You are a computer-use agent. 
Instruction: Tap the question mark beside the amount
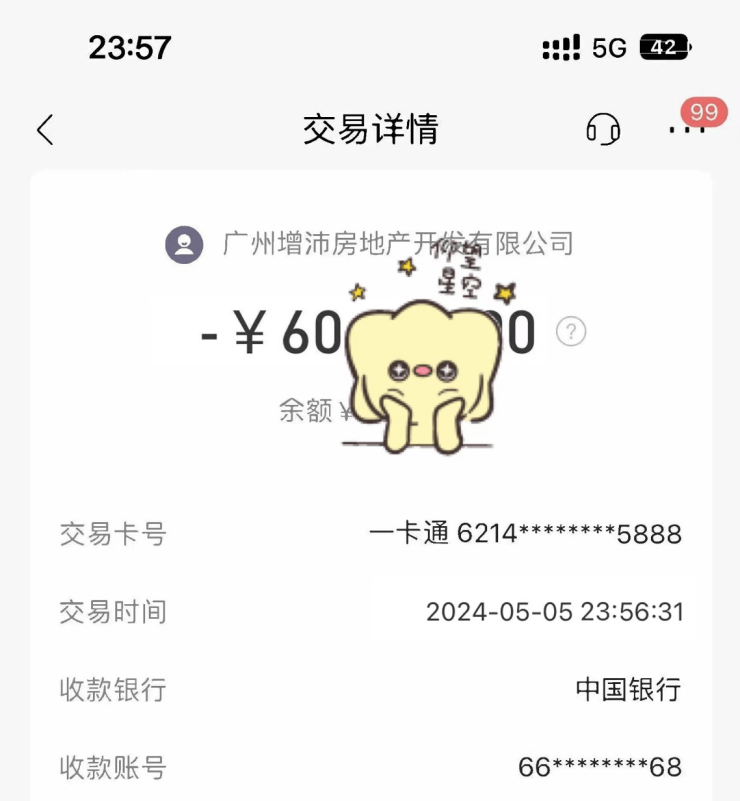570,332
